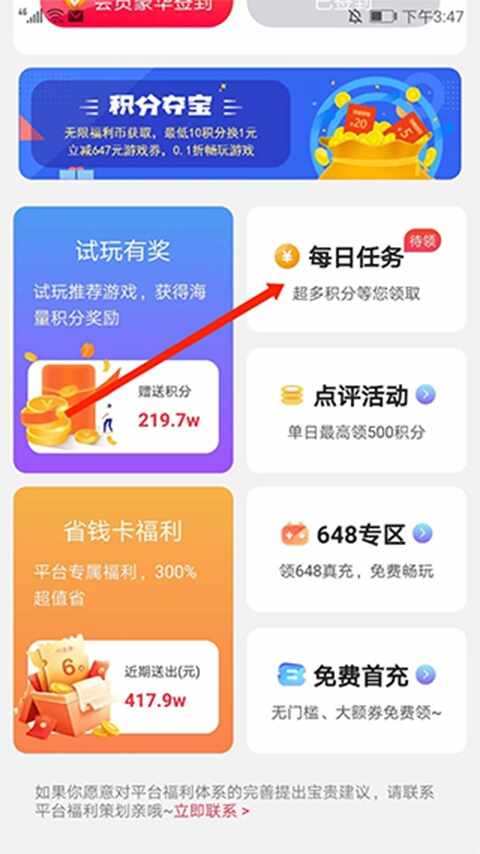Open 每日任务 to claim points
This screenshot has height=854, width=480.
pyautogui.click(x=356, y=269)
